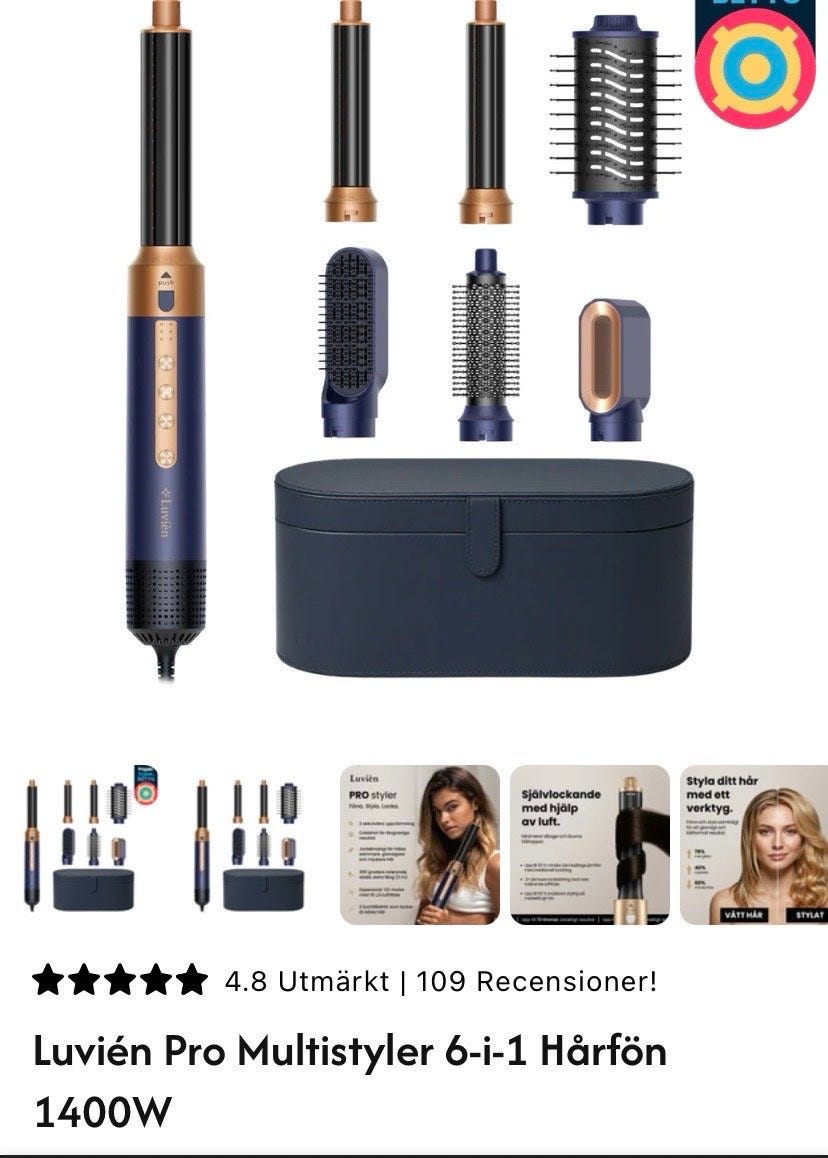View the "Självlockande med hjälp av luft" thumbnail

pos(590,845)
